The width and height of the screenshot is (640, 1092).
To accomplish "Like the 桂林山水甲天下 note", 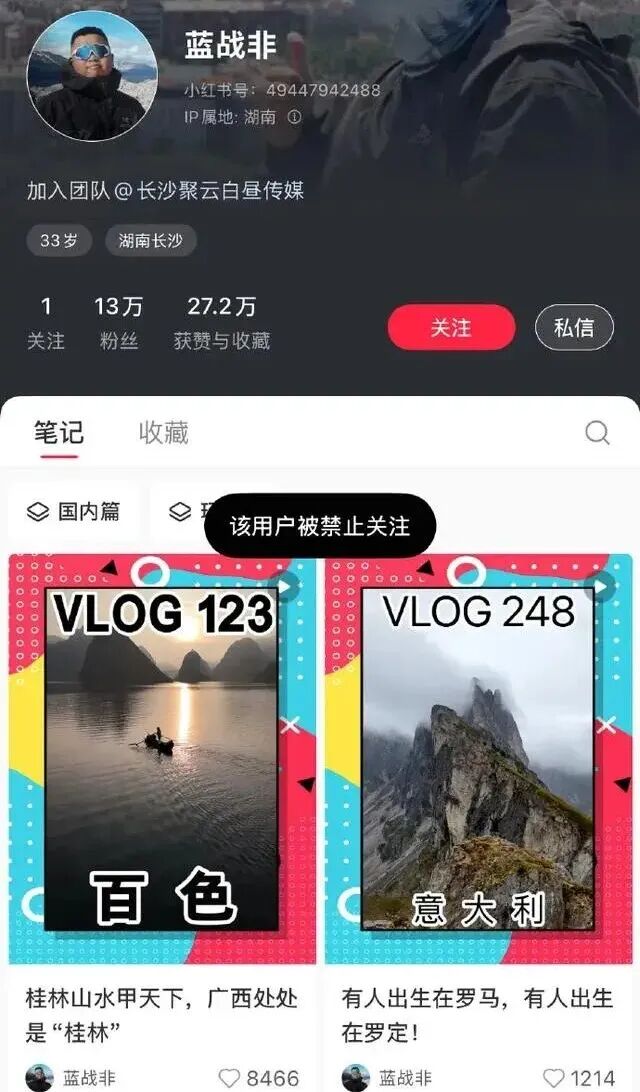I will (x=230, y=1077).
